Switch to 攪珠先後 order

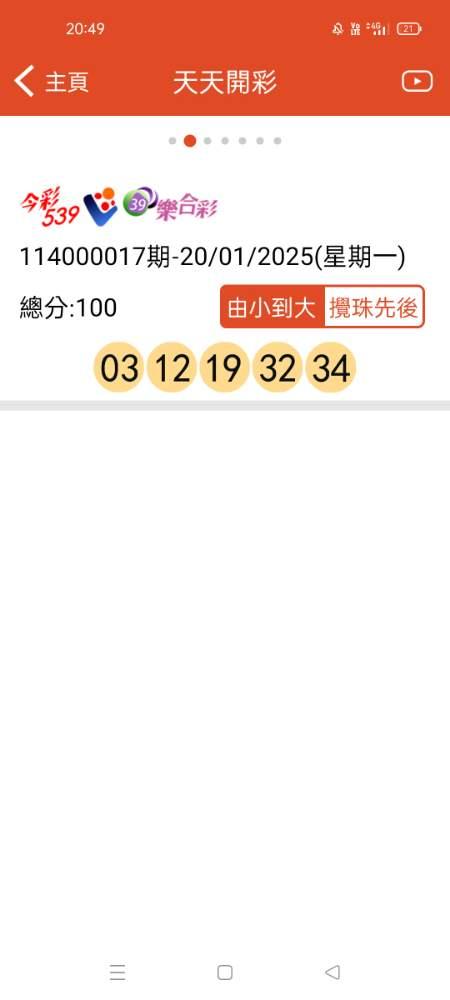[x=374, y=307]
